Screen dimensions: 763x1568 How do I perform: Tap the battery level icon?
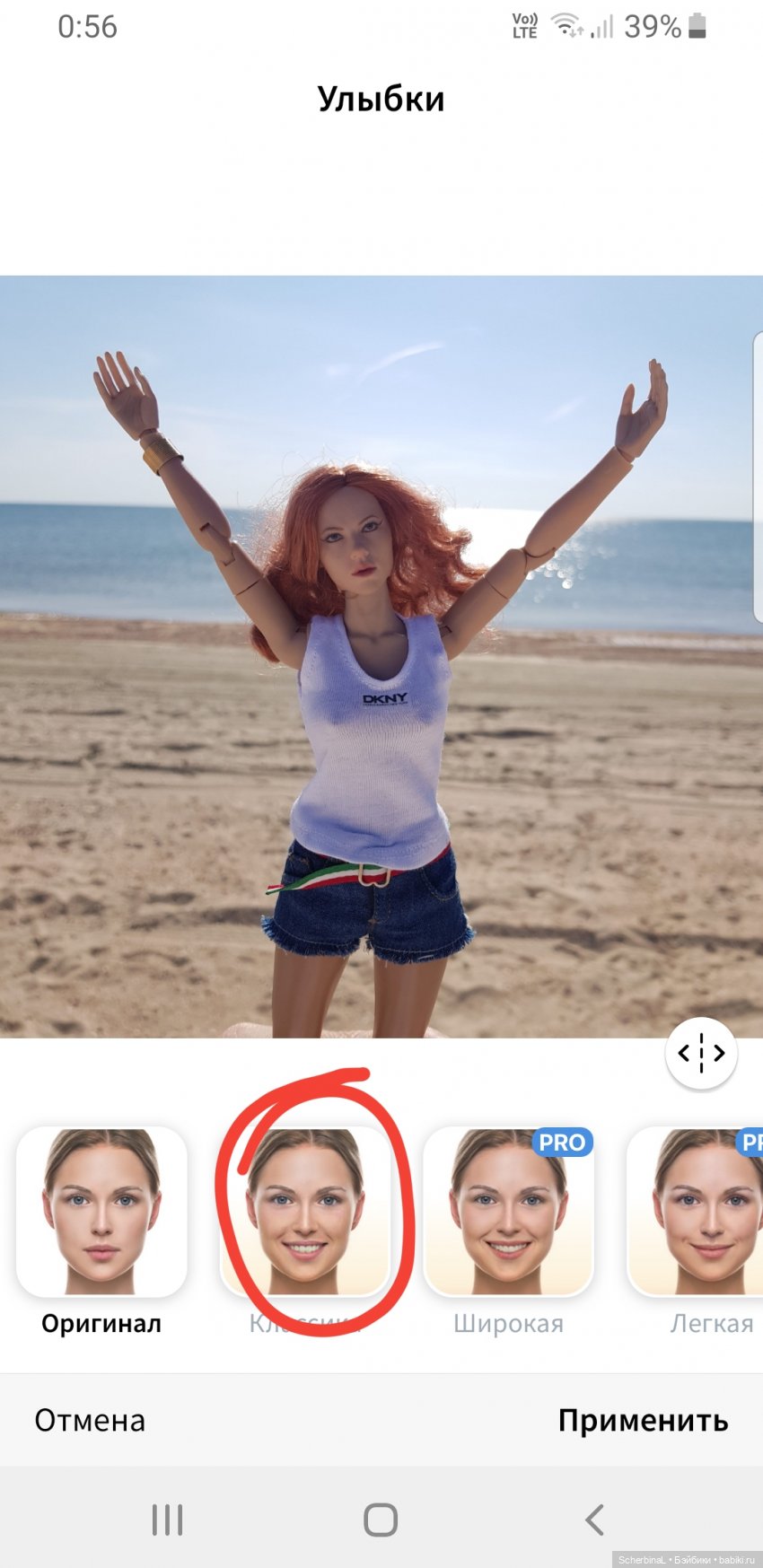697,25
